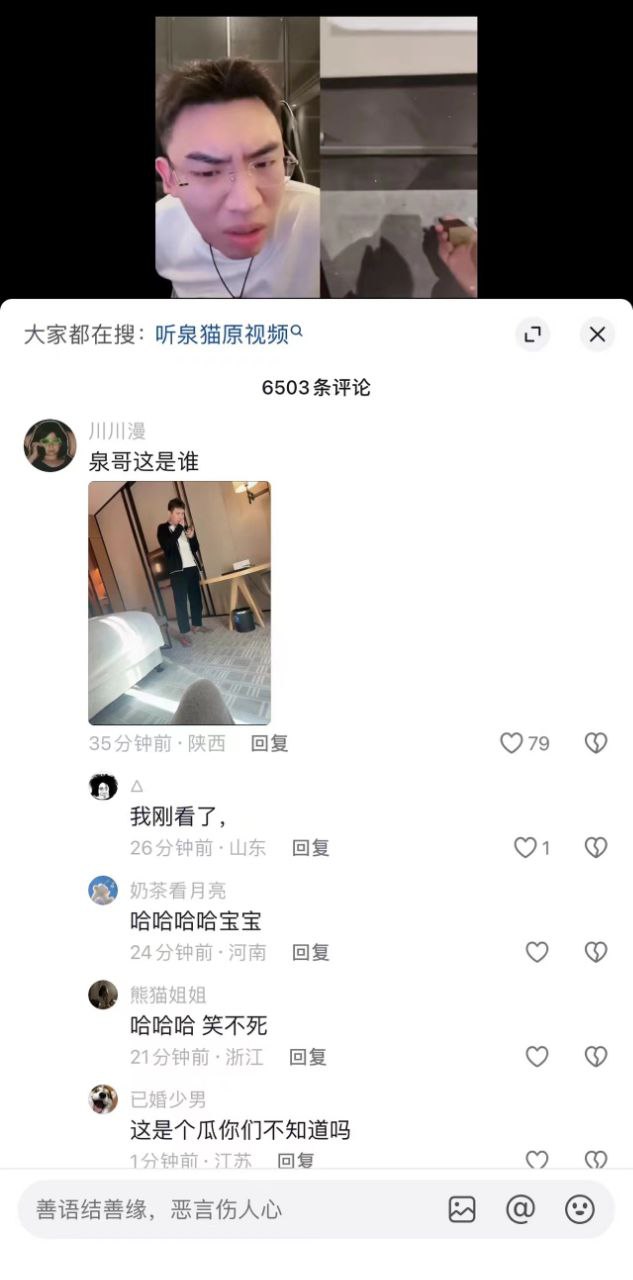Close the comments panel
This screenshot has width=633, height=1280.
coord(597,334)
